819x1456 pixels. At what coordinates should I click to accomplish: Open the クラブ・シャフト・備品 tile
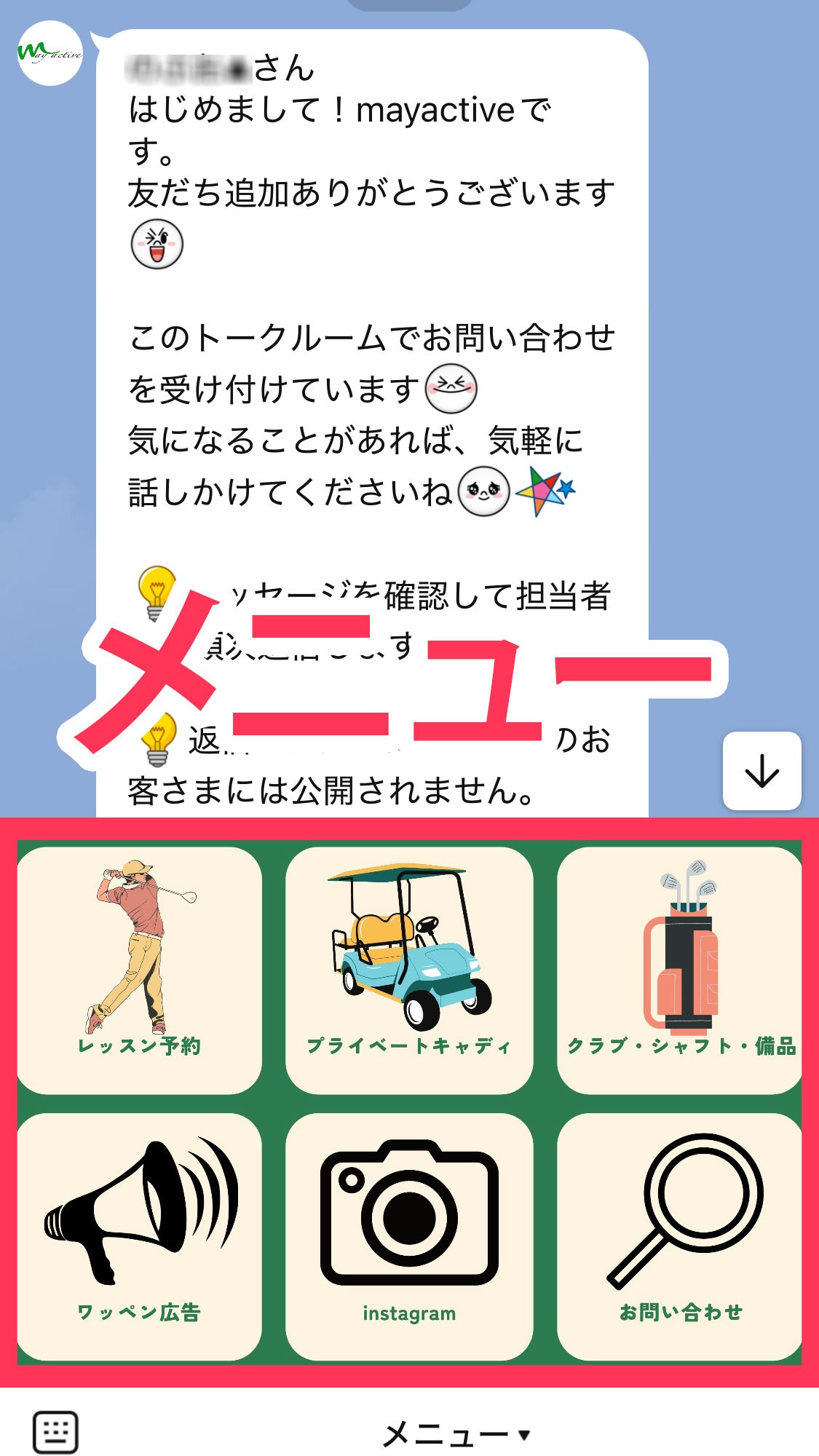(x=678, y=970)
